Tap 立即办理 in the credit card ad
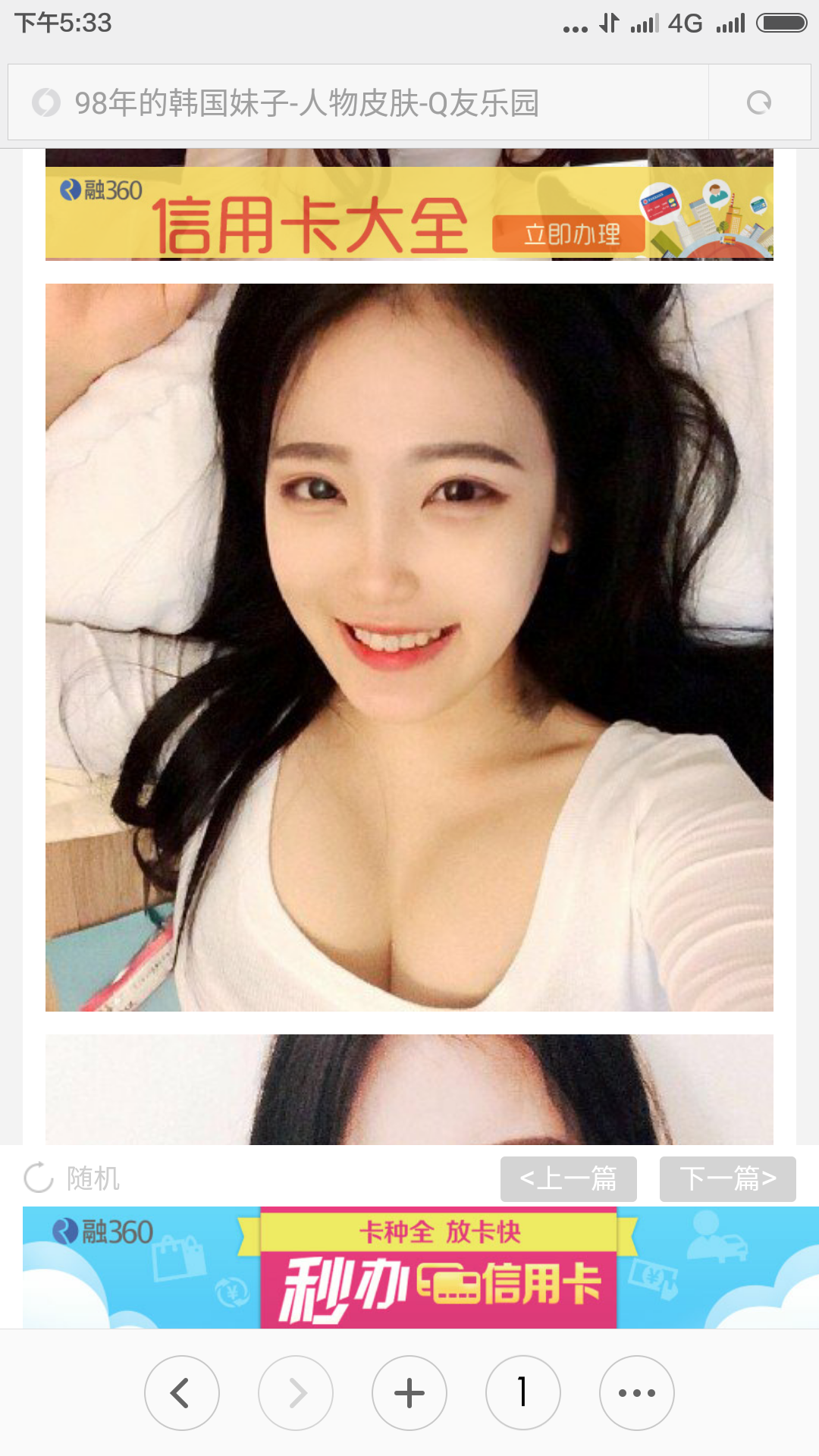The height and width of the screenshot is (1456, 819). click(569, 234)
